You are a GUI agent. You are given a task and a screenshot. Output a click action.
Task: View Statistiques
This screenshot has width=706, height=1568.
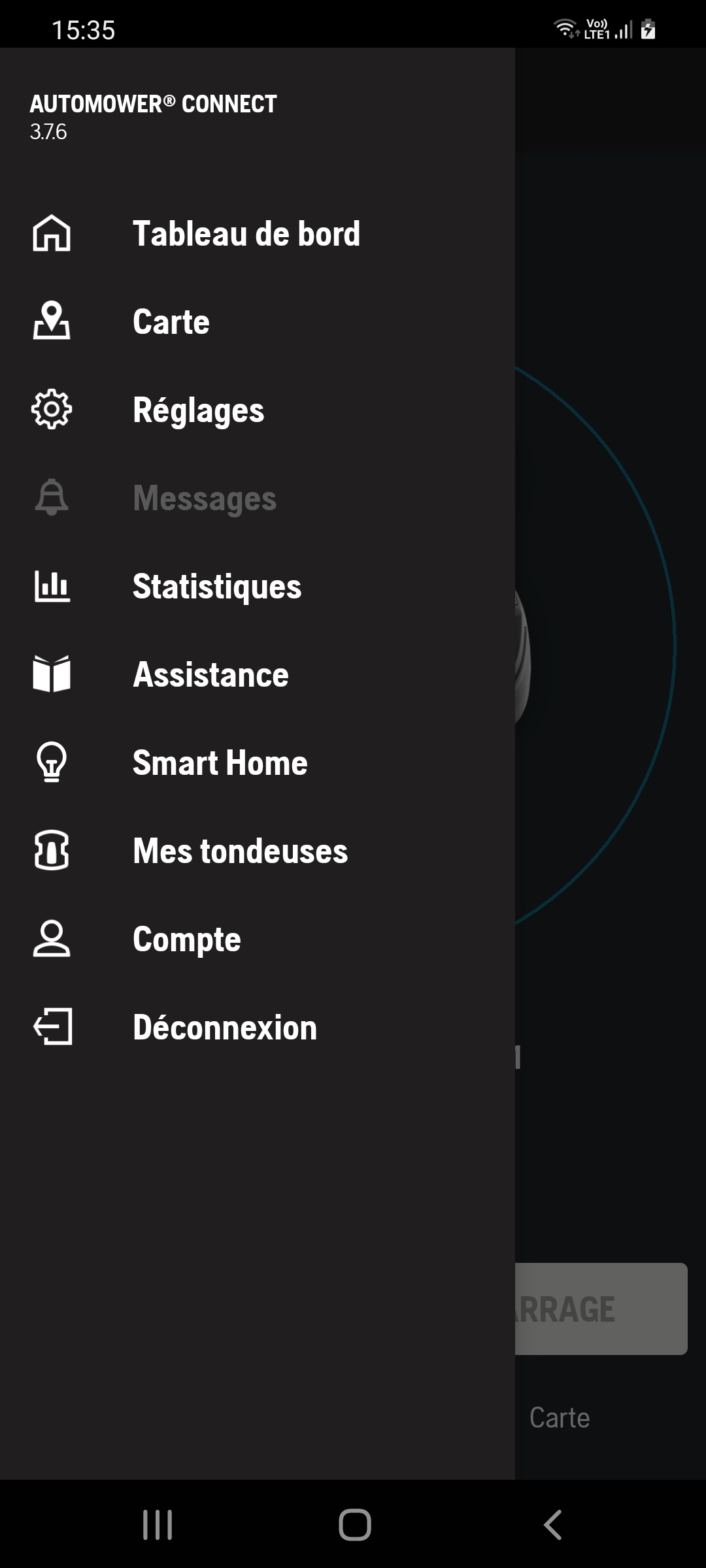point(258,587)
